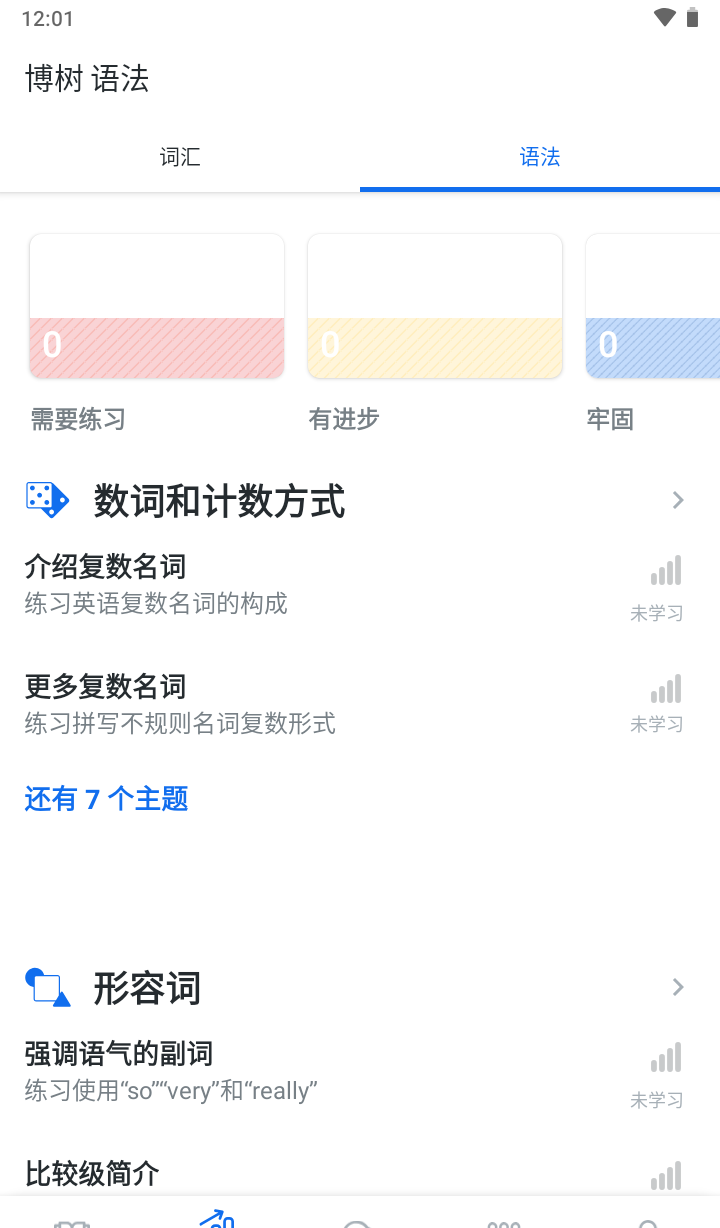Tap the progress bars icon for 介绍复数名词

665,570
